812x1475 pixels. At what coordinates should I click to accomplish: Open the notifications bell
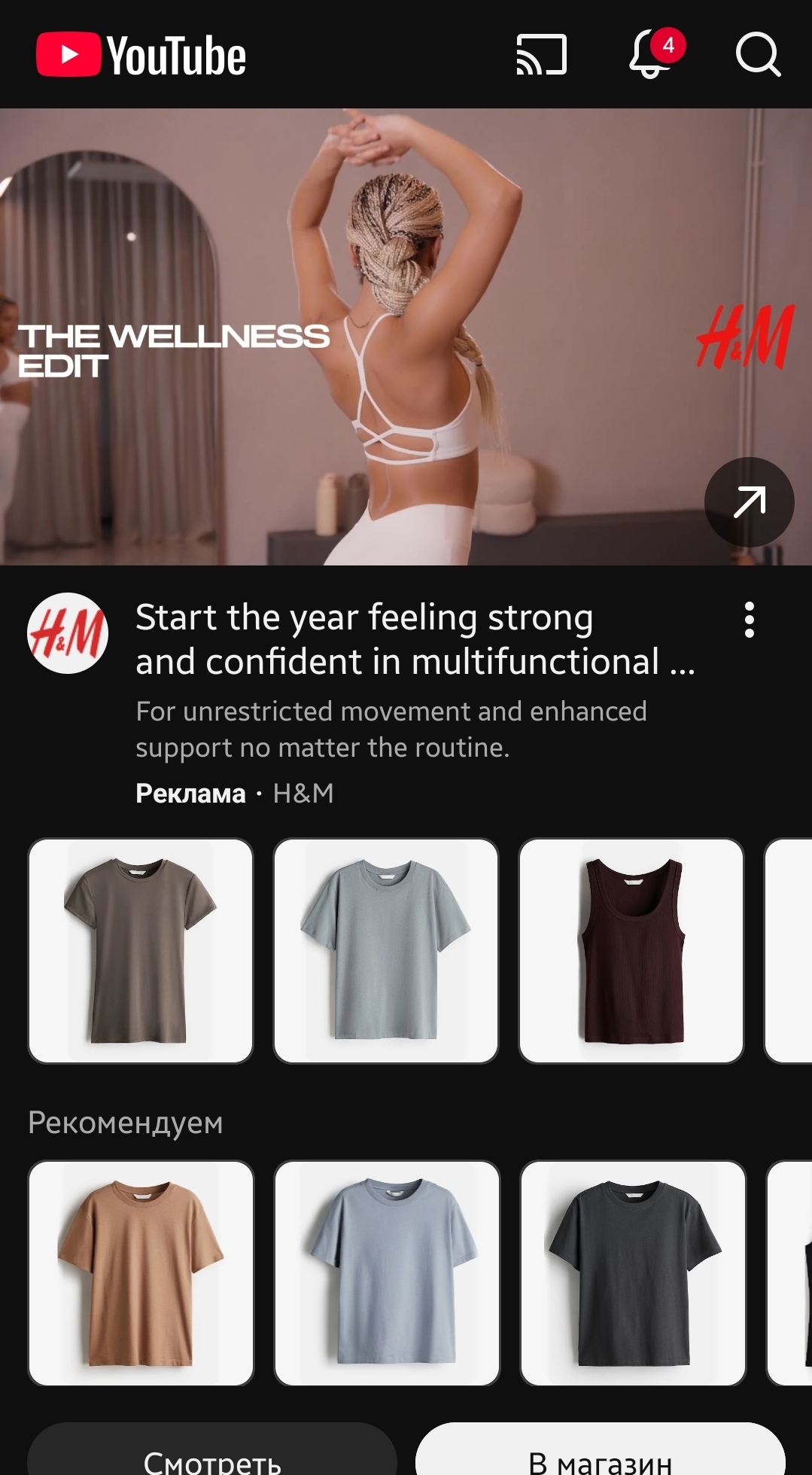coord(652,54)
